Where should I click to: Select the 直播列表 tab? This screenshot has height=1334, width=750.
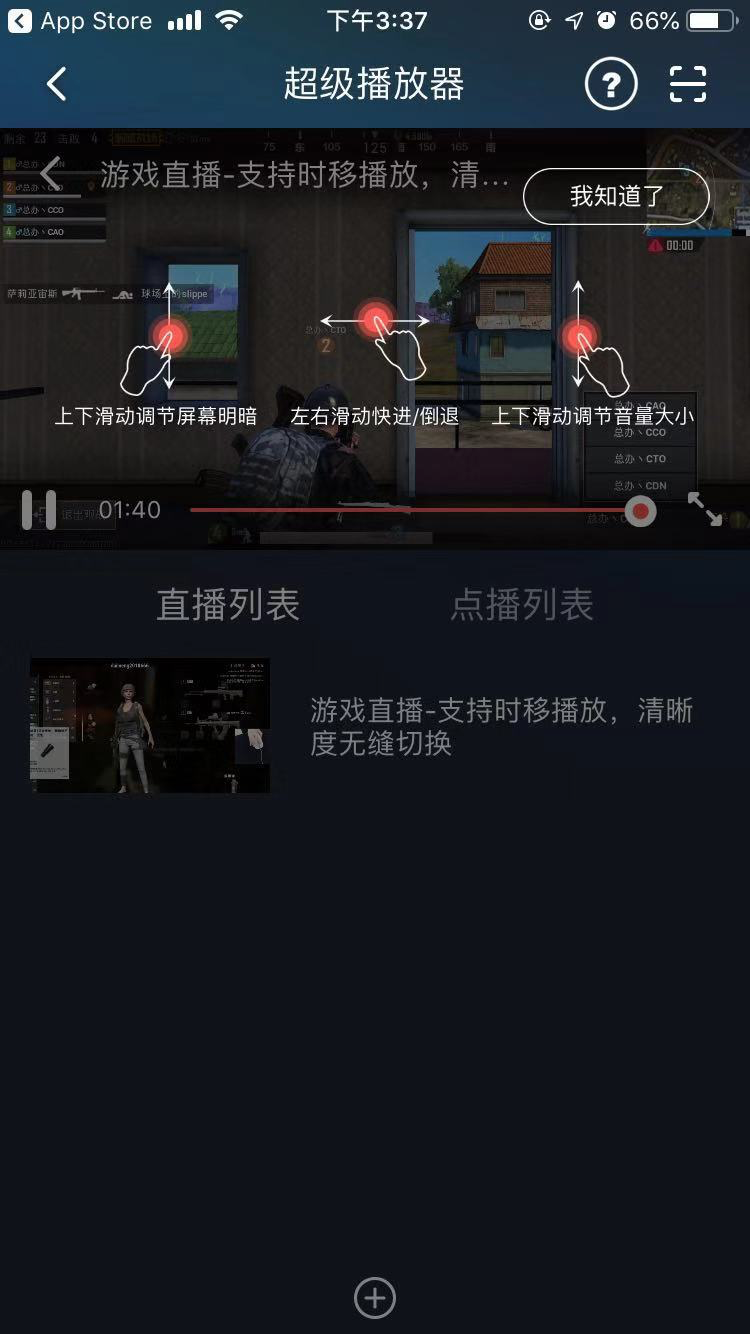click(x=228, y=604)
